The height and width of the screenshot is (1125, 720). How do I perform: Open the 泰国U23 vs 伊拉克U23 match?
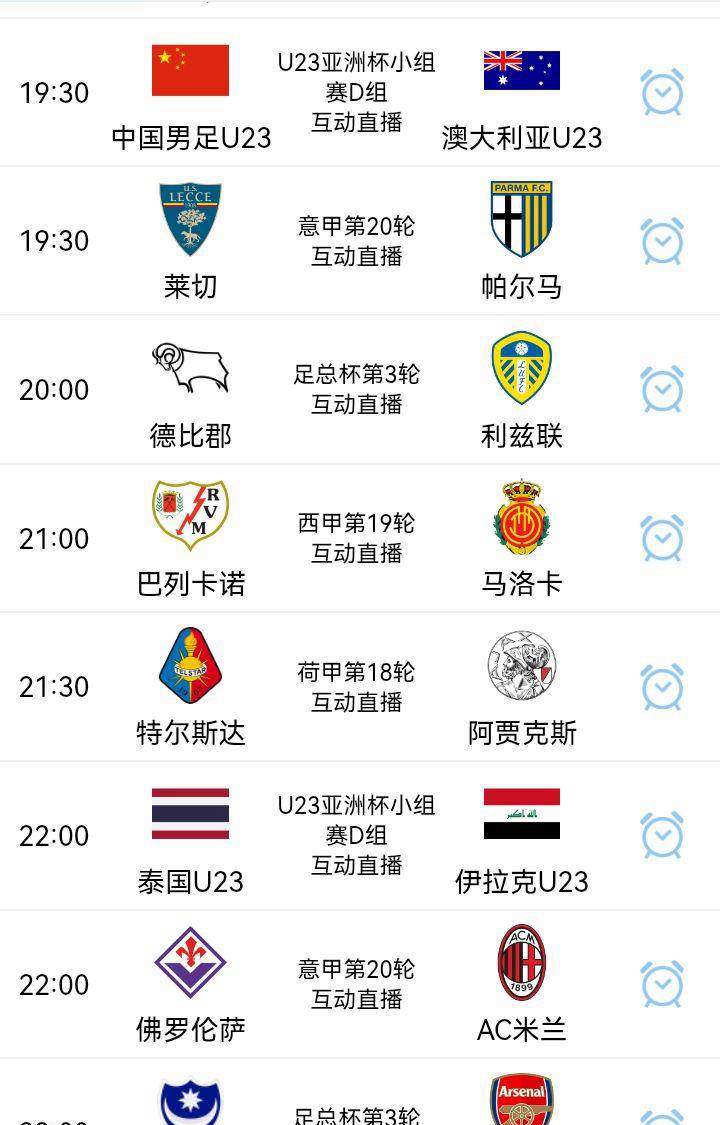(356, 836)
